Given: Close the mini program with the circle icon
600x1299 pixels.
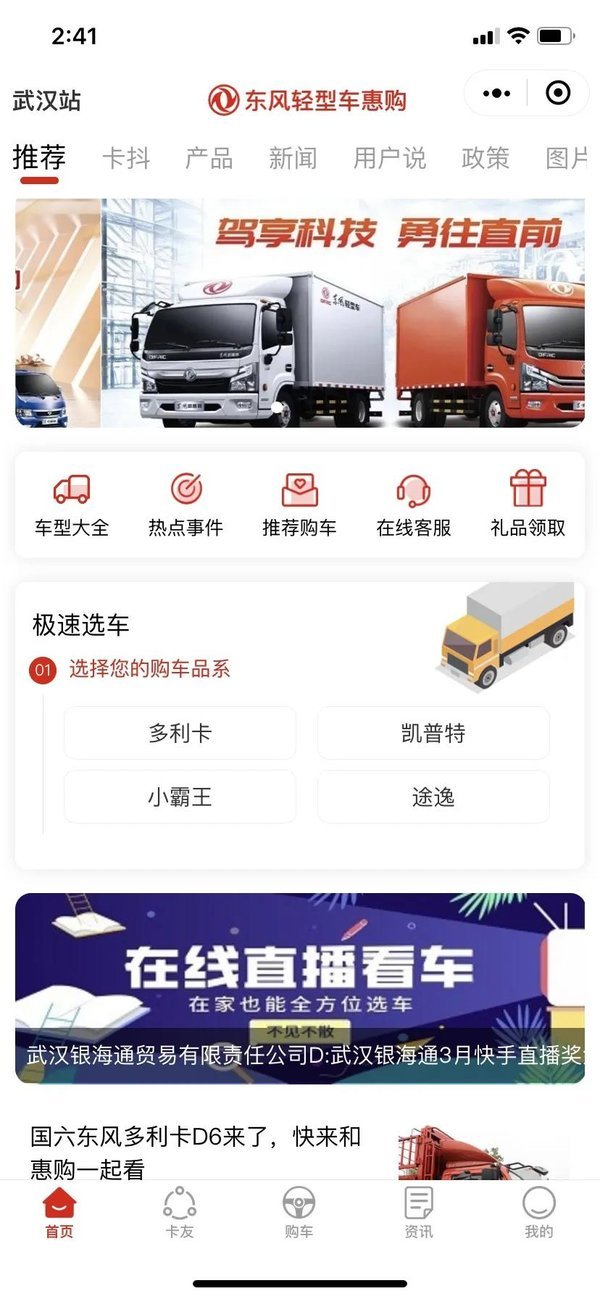Looking at the screenshot, I should [x=558, y=94].
